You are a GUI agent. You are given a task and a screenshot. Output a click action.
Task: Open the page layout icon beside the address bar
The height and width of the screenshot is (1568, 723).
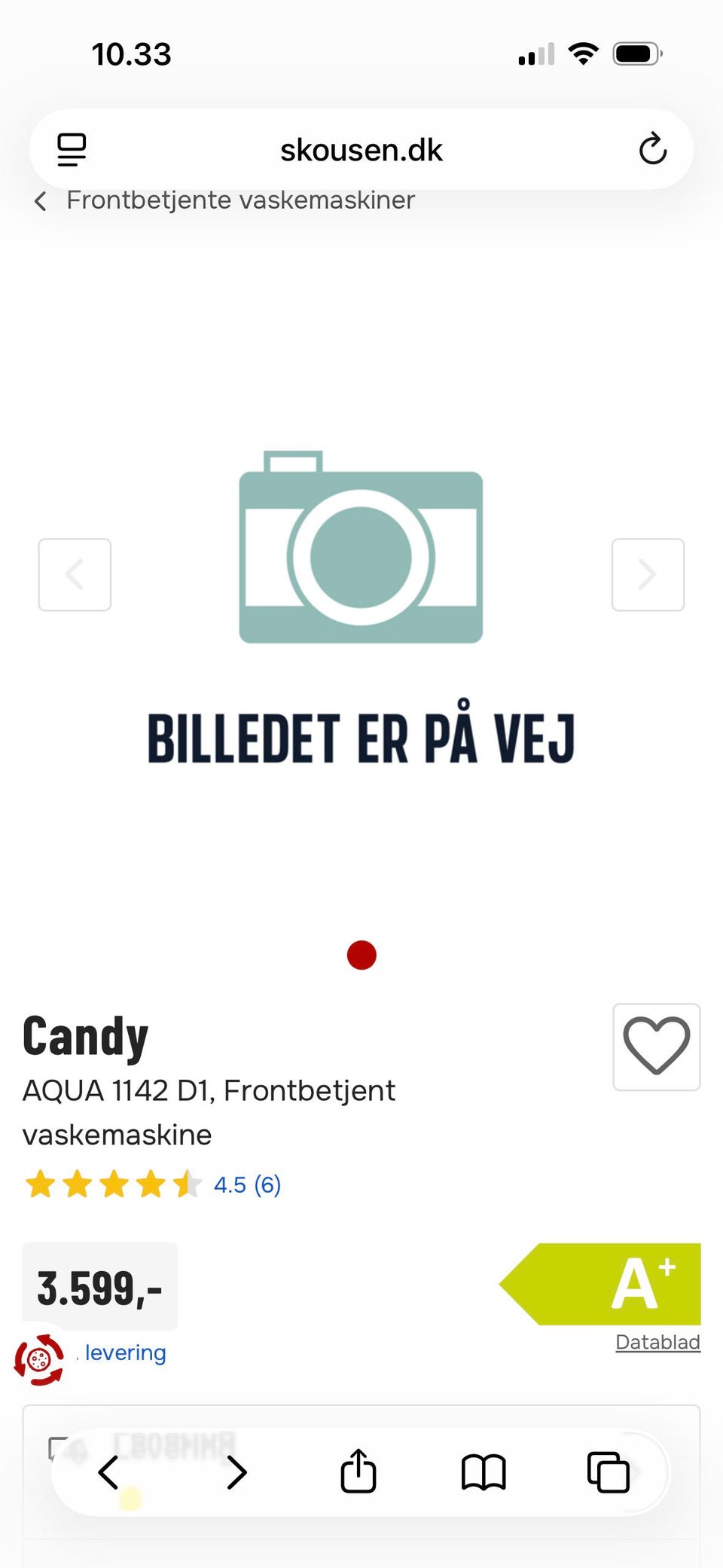[72, 148]
